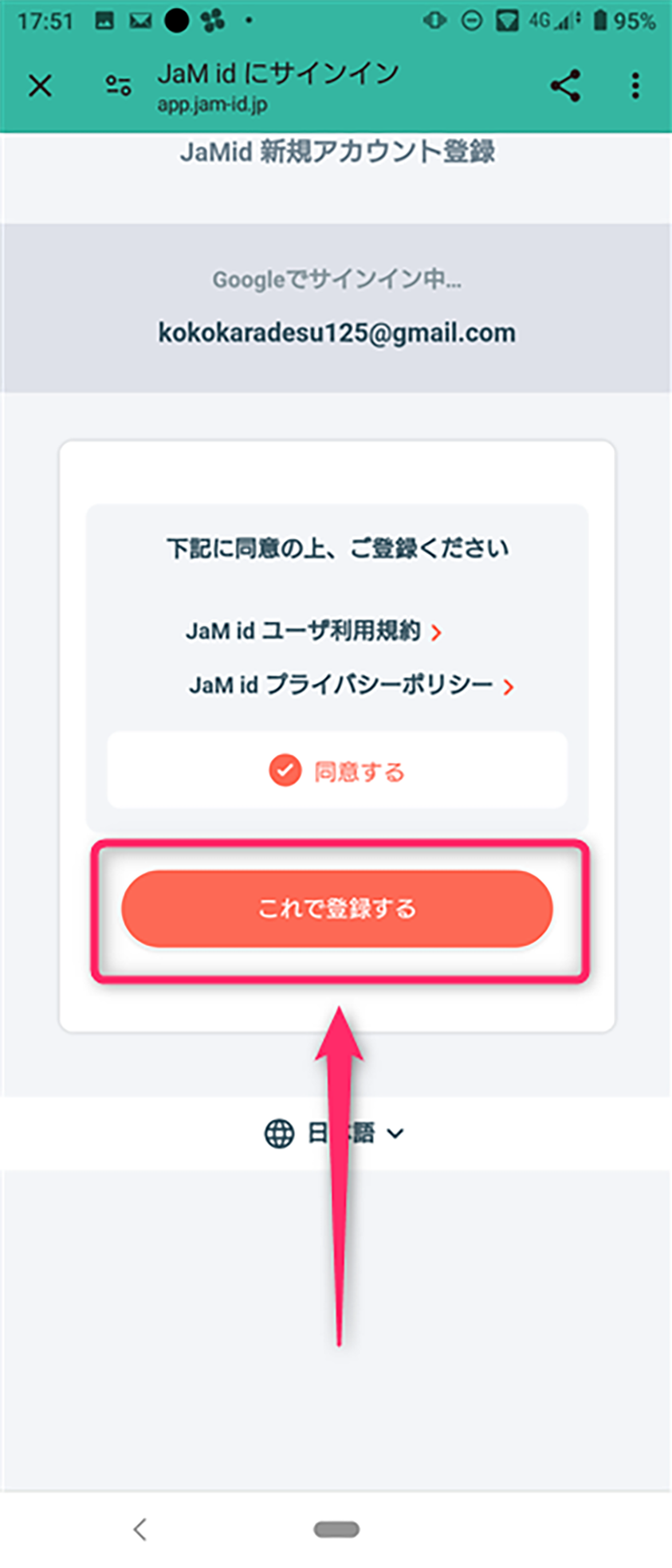The image size is (672, 1568).
Task: Open site settings icon beside the URL
Action: [x=119, y=85]
